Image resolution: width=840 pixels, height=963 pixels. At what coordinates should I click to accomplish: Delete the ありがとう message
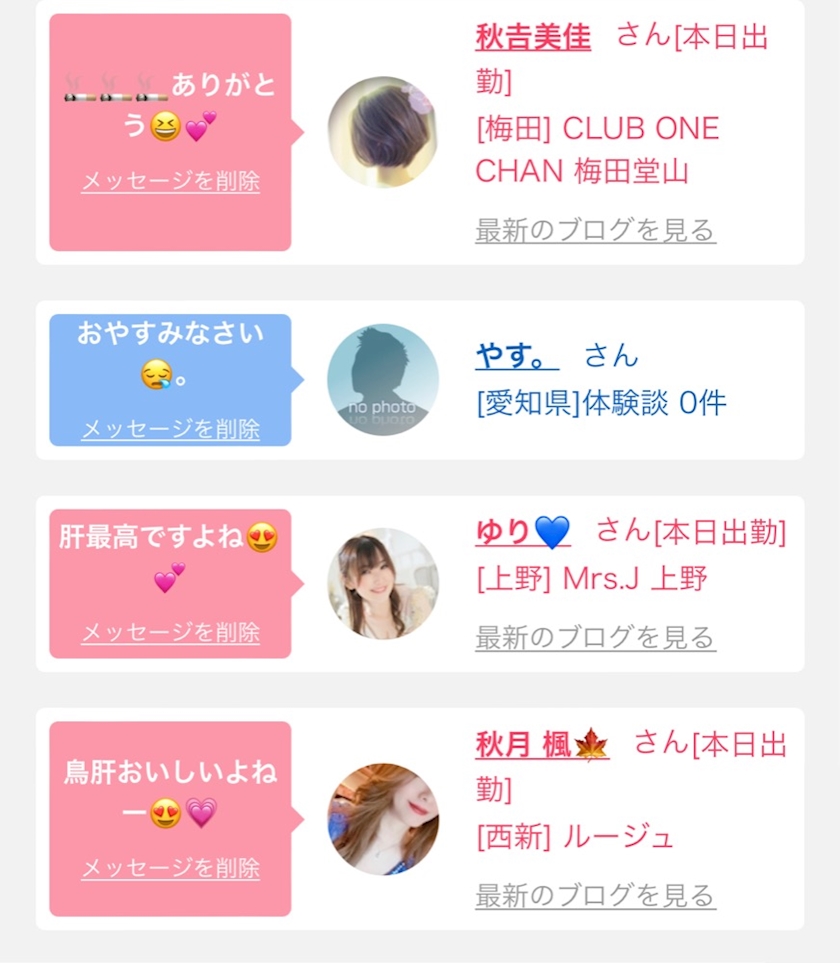point(171,181)
